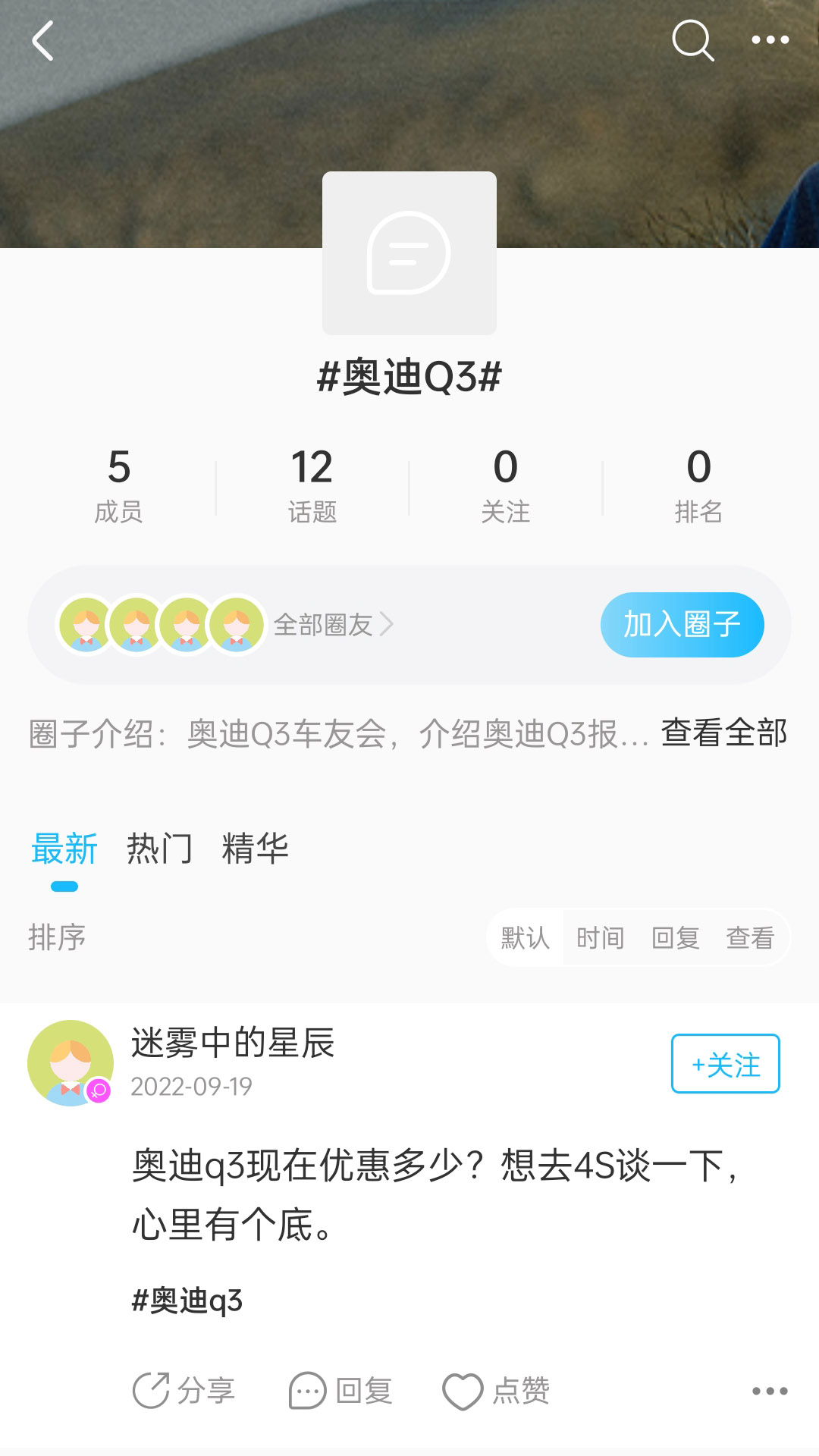Like the 奥迪q3 discount post

(x=496, y=1391)
